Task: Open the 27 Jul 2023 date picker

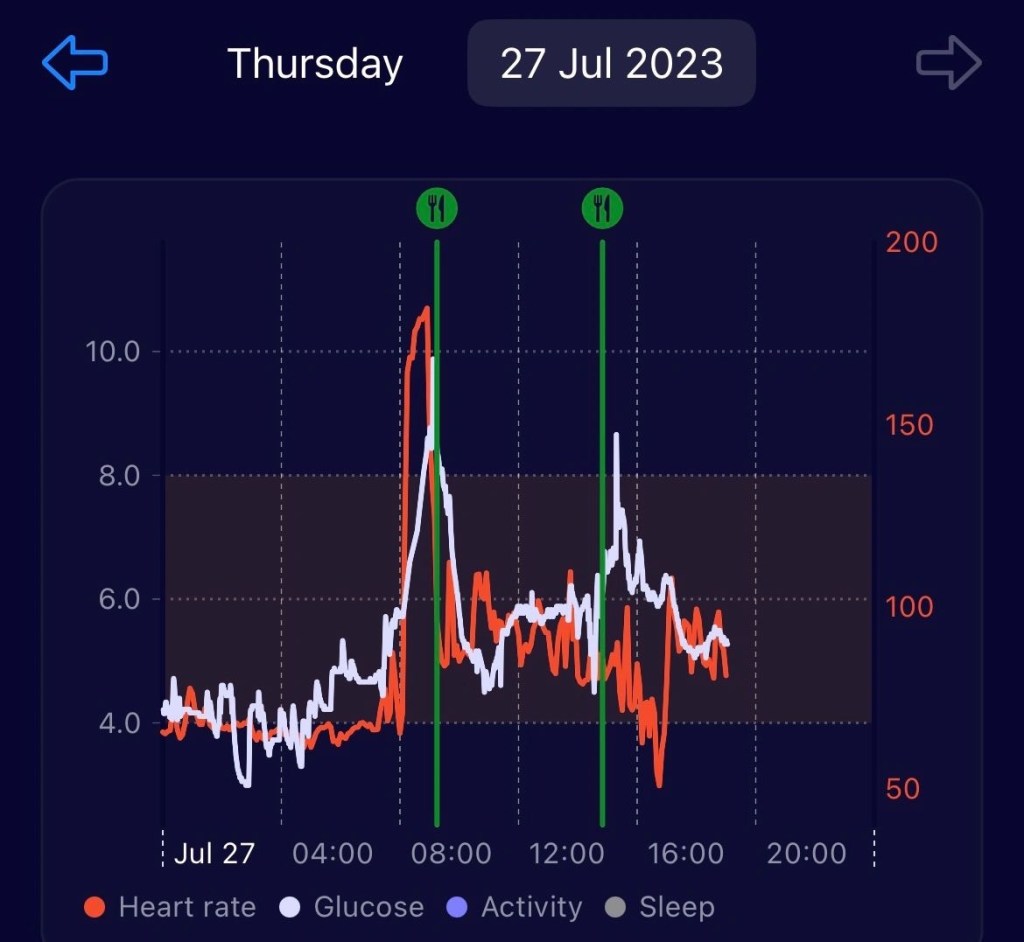Action: (x=611, y=63)
